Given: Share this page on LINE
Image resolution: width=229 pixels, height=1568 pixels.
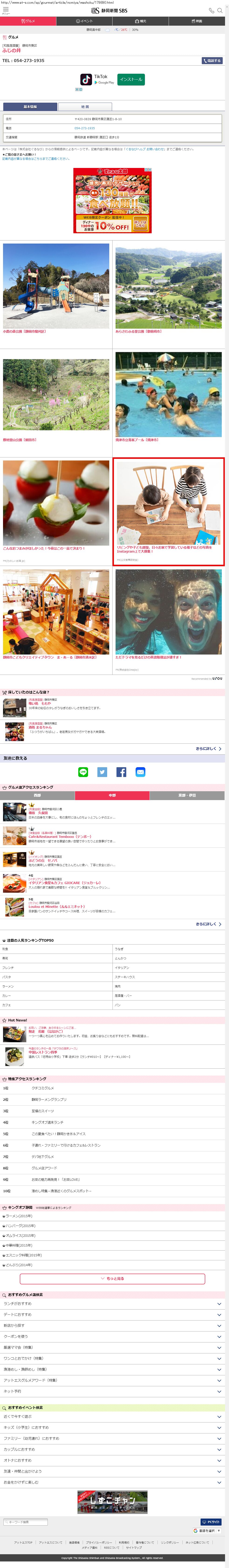Looking at the screenshot, I should (83, 772).
